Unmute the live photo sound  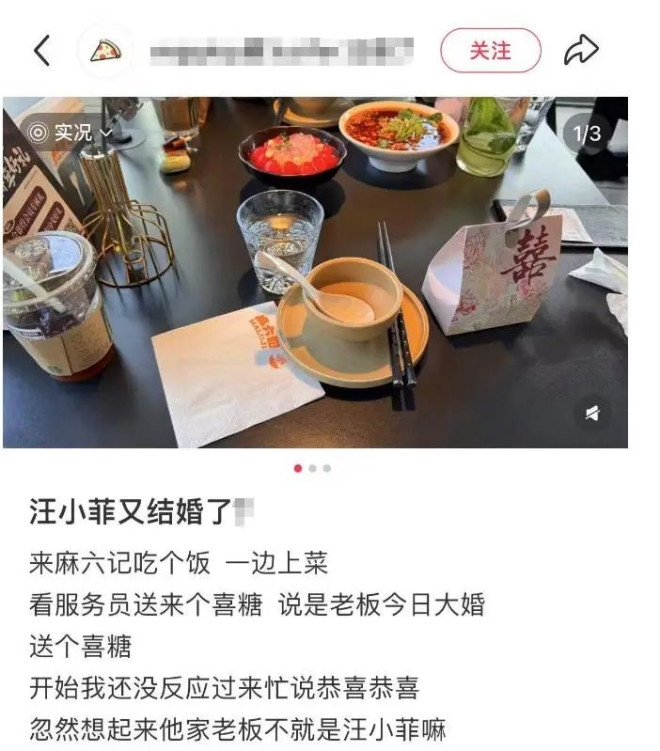(592, 414)
